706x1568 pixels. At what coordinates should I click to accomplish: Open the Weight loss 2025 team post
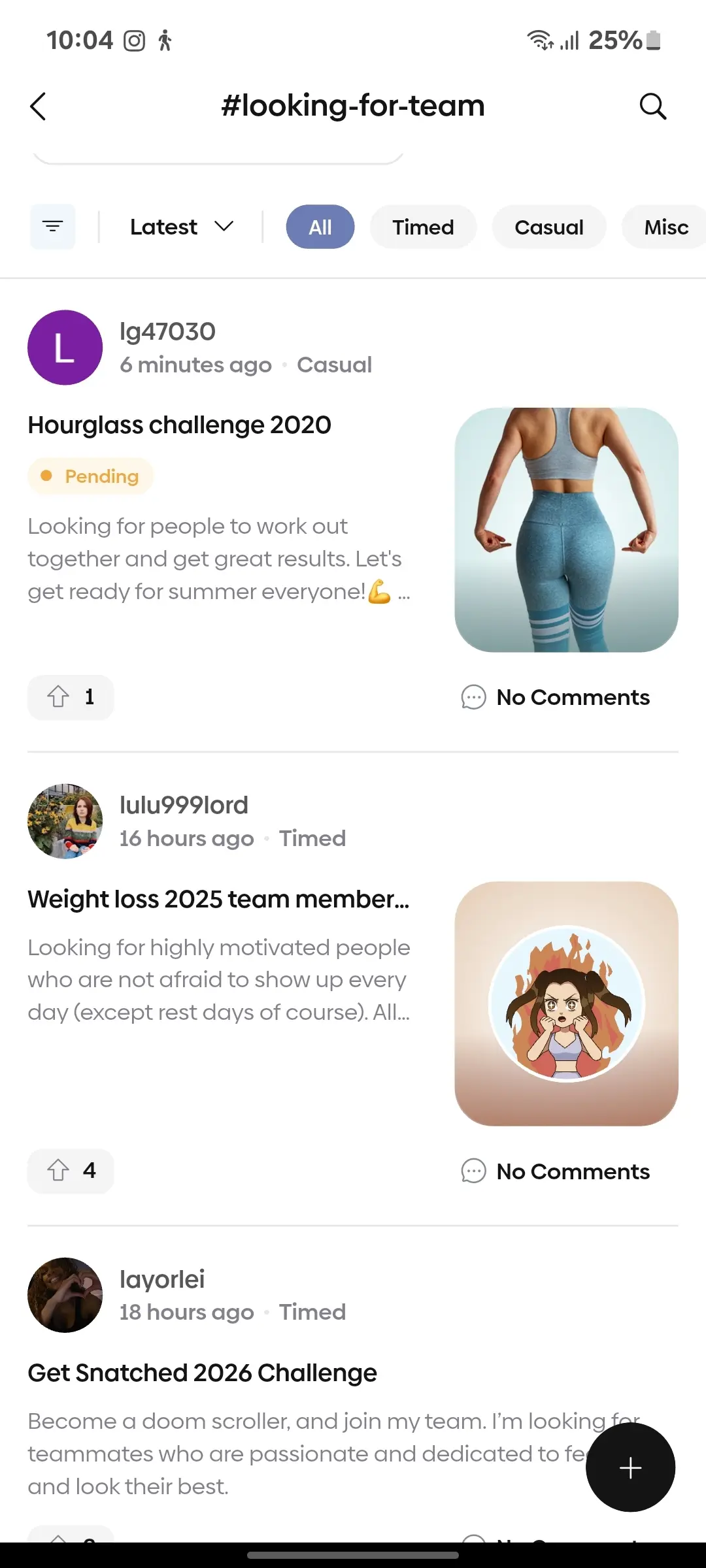[218, 900]
